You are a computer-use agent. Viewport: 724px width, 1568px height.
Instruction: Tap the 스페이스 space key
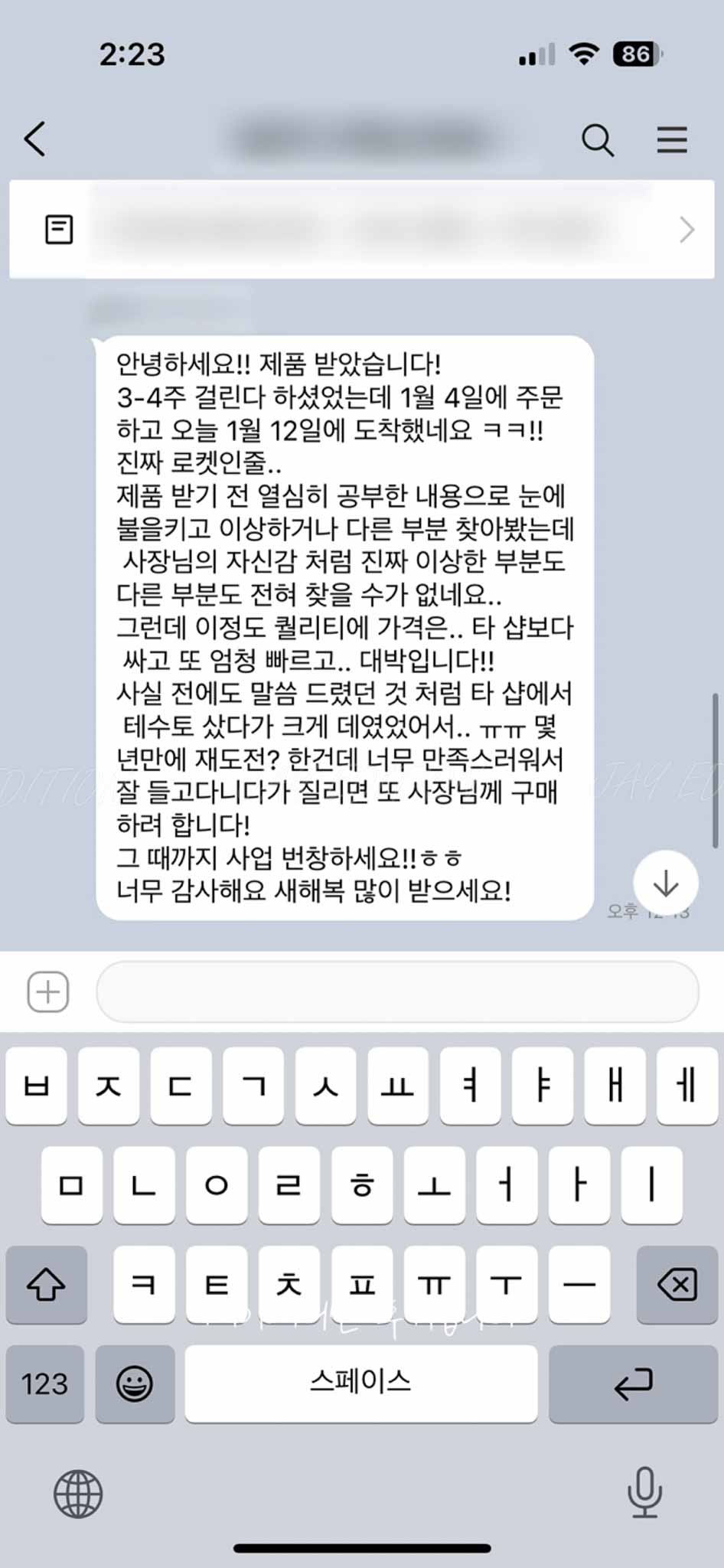point(360,1383)
